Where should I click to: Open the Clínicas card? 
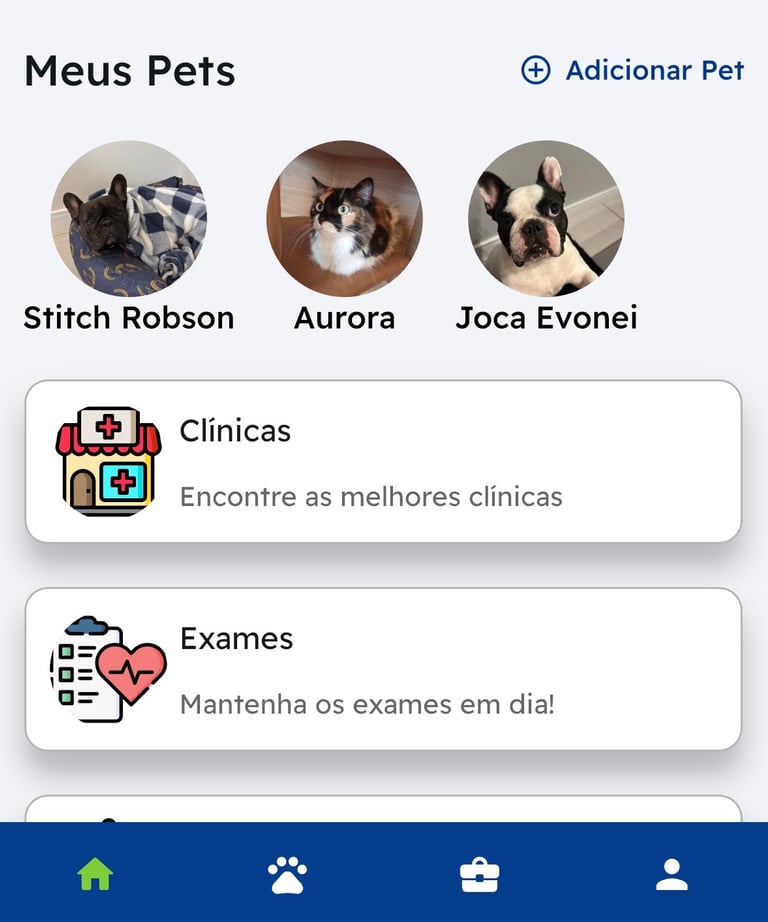pos(383,461)
